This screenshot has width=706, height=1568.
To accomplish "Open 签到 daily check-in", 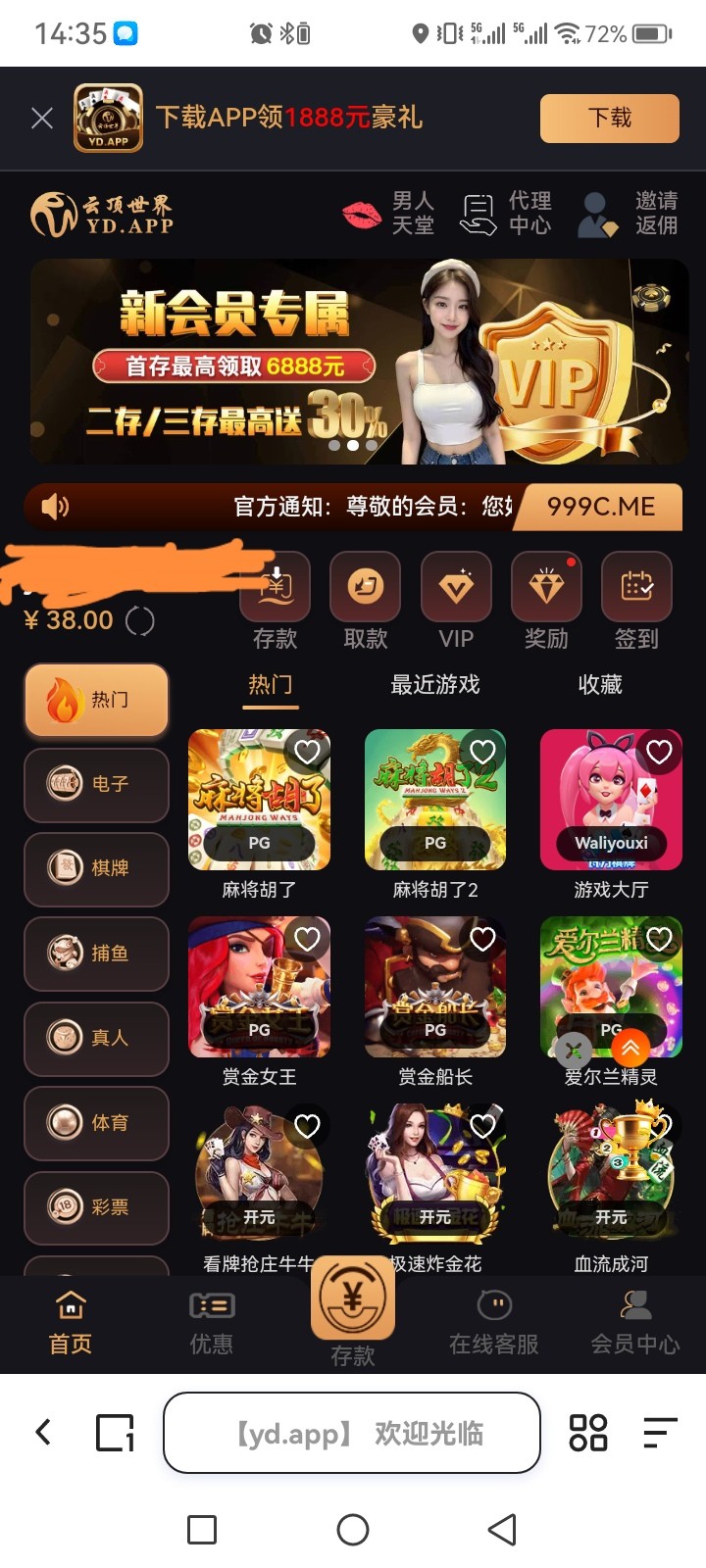I will [x=636, y=600].
